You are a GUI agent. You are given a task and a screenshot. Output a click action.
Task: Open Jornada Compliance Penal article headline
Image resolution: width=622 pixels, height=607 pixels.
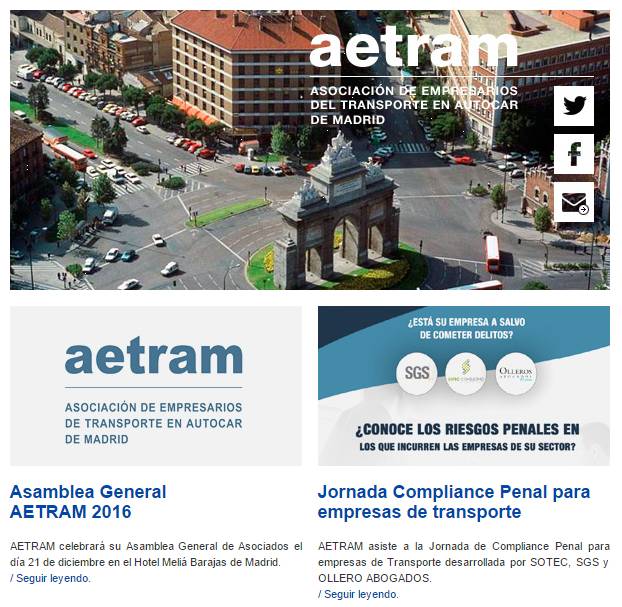pos(453,502)
